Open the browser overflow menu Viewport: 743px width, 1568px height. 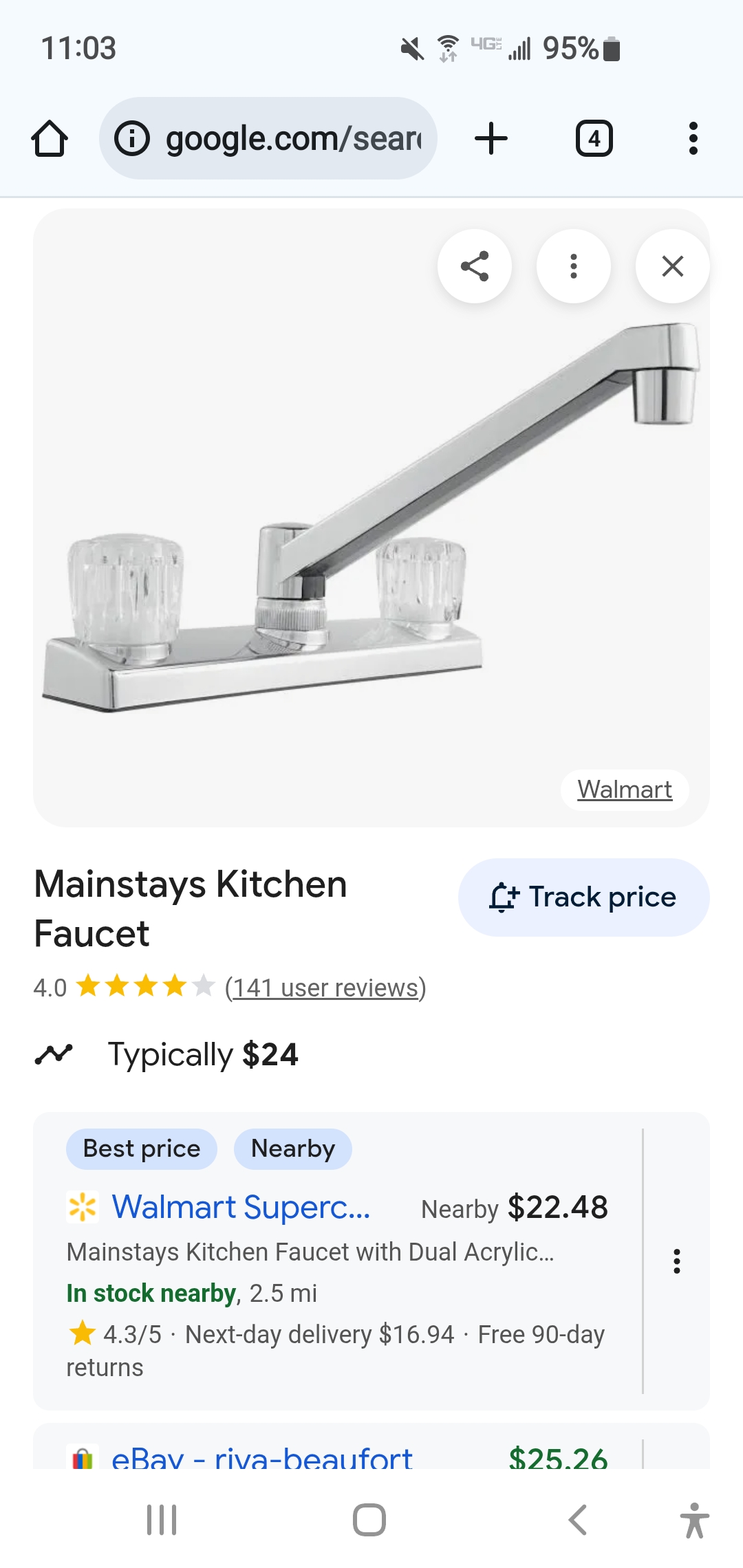(693, 139)
